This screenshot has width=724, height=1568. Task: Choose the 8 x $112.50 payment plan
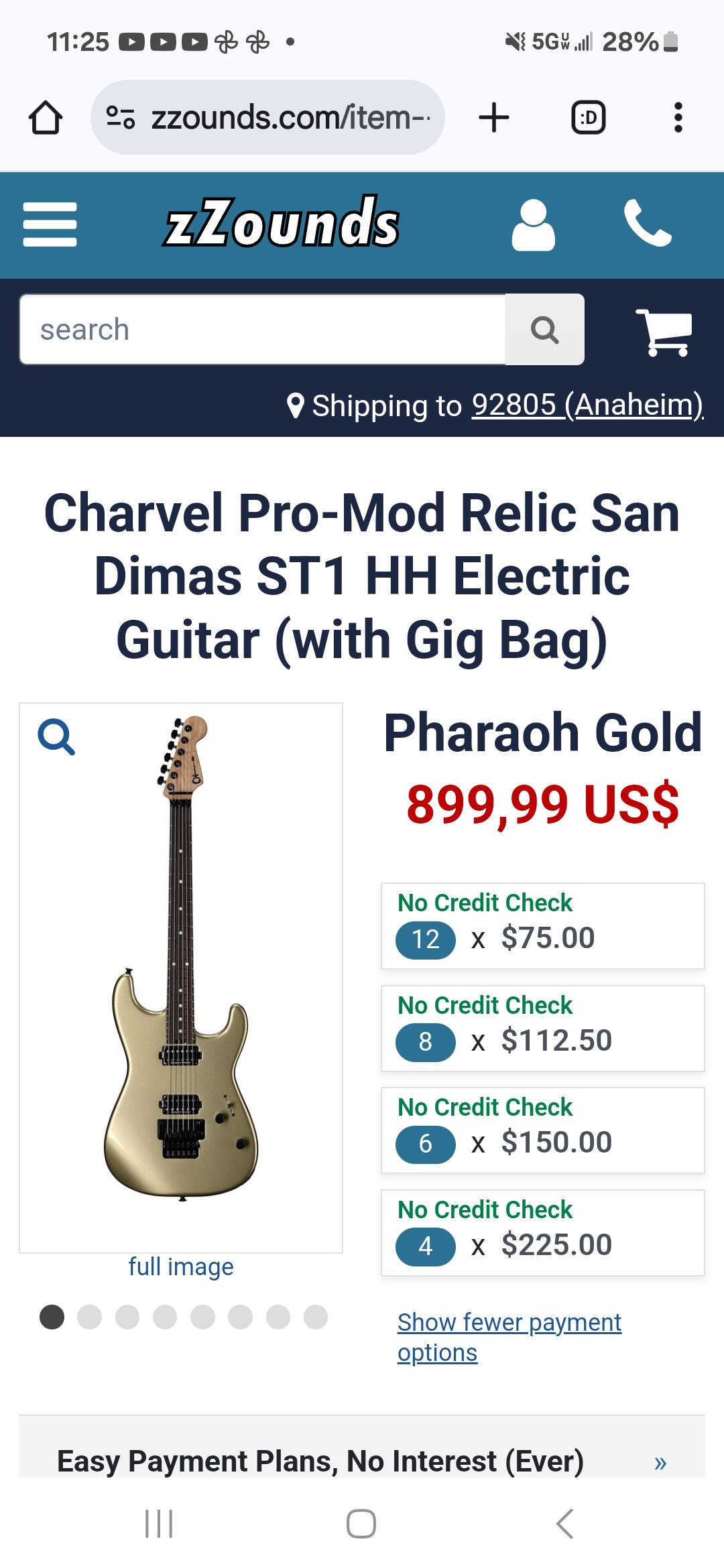pyautogui.click(x=542, y=1029)
